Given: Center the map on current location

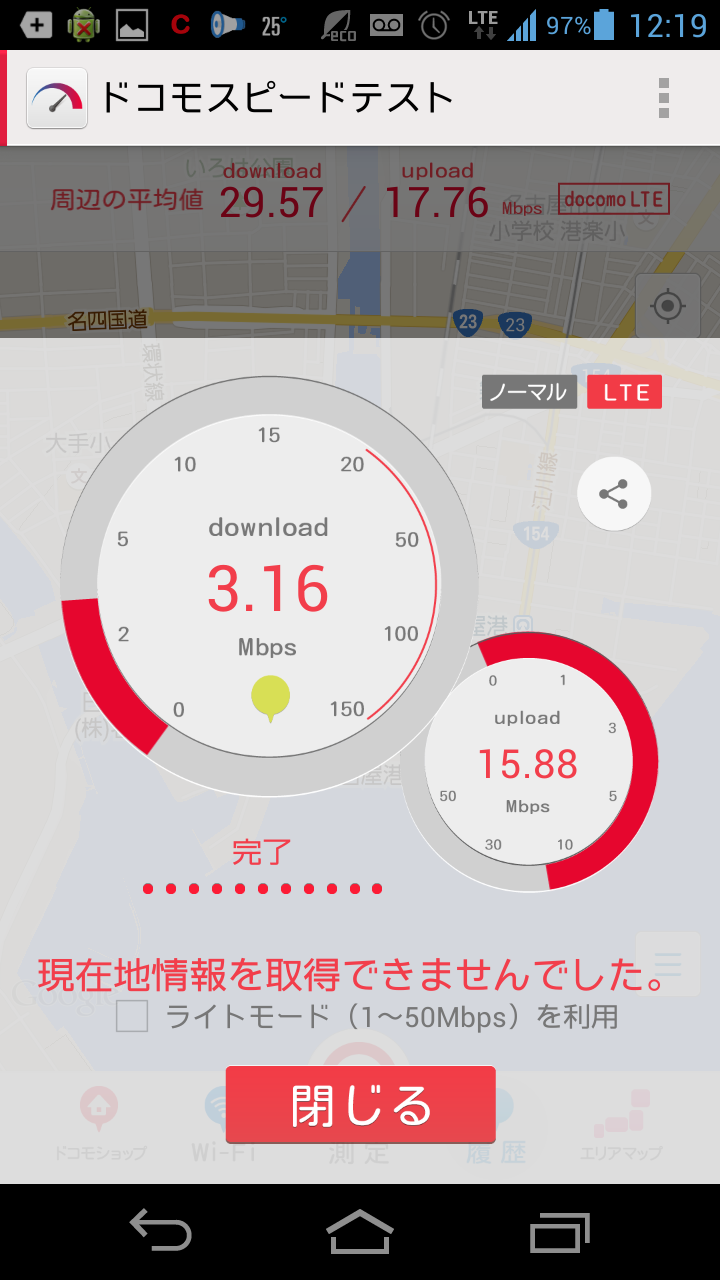Looking at the screenshot, I should [668, 306].
